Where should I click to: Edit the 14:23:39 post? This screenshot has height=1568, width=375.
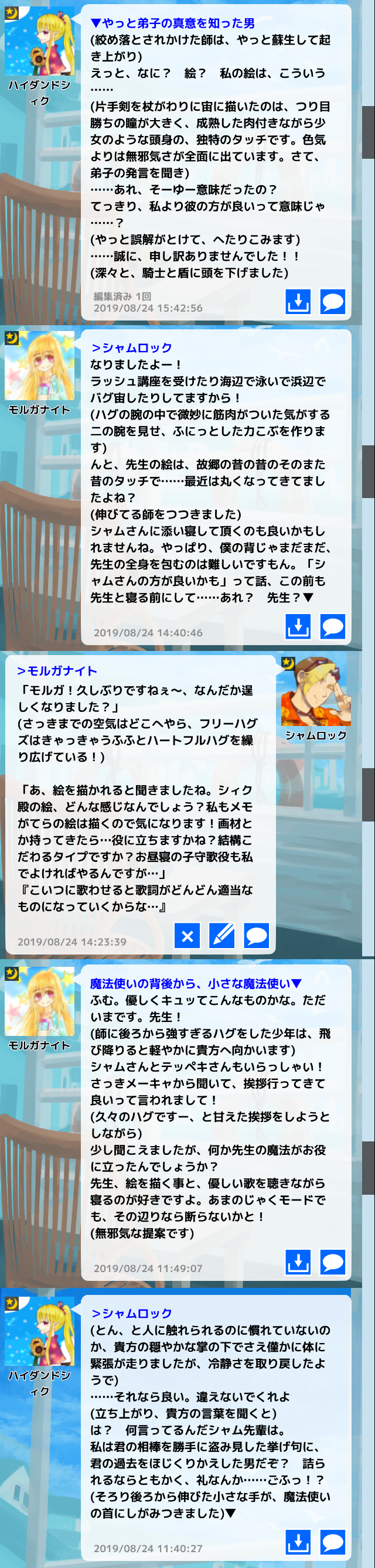(221, 936)
